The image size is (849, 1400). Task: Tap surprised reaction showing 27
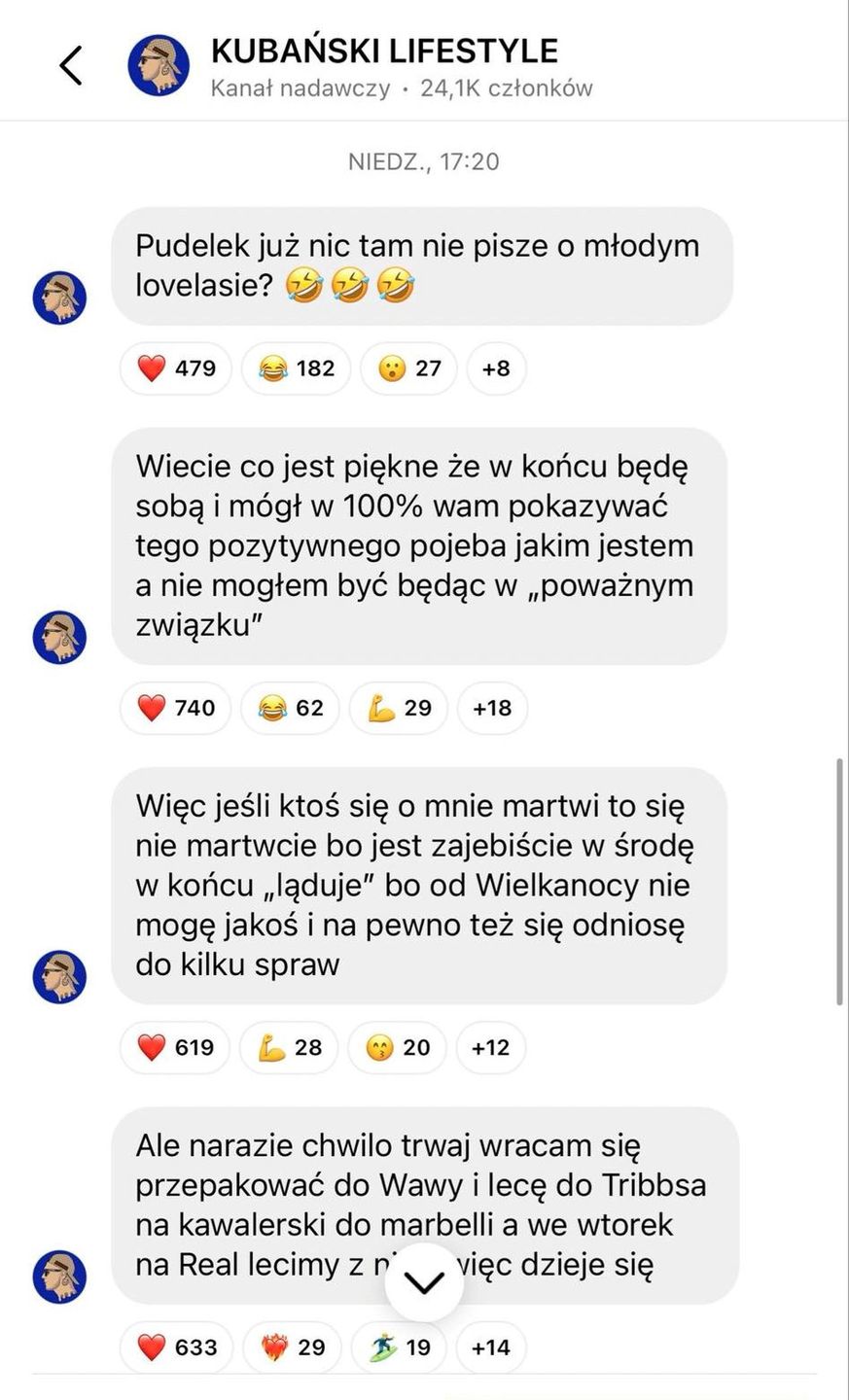click(408, 368)
